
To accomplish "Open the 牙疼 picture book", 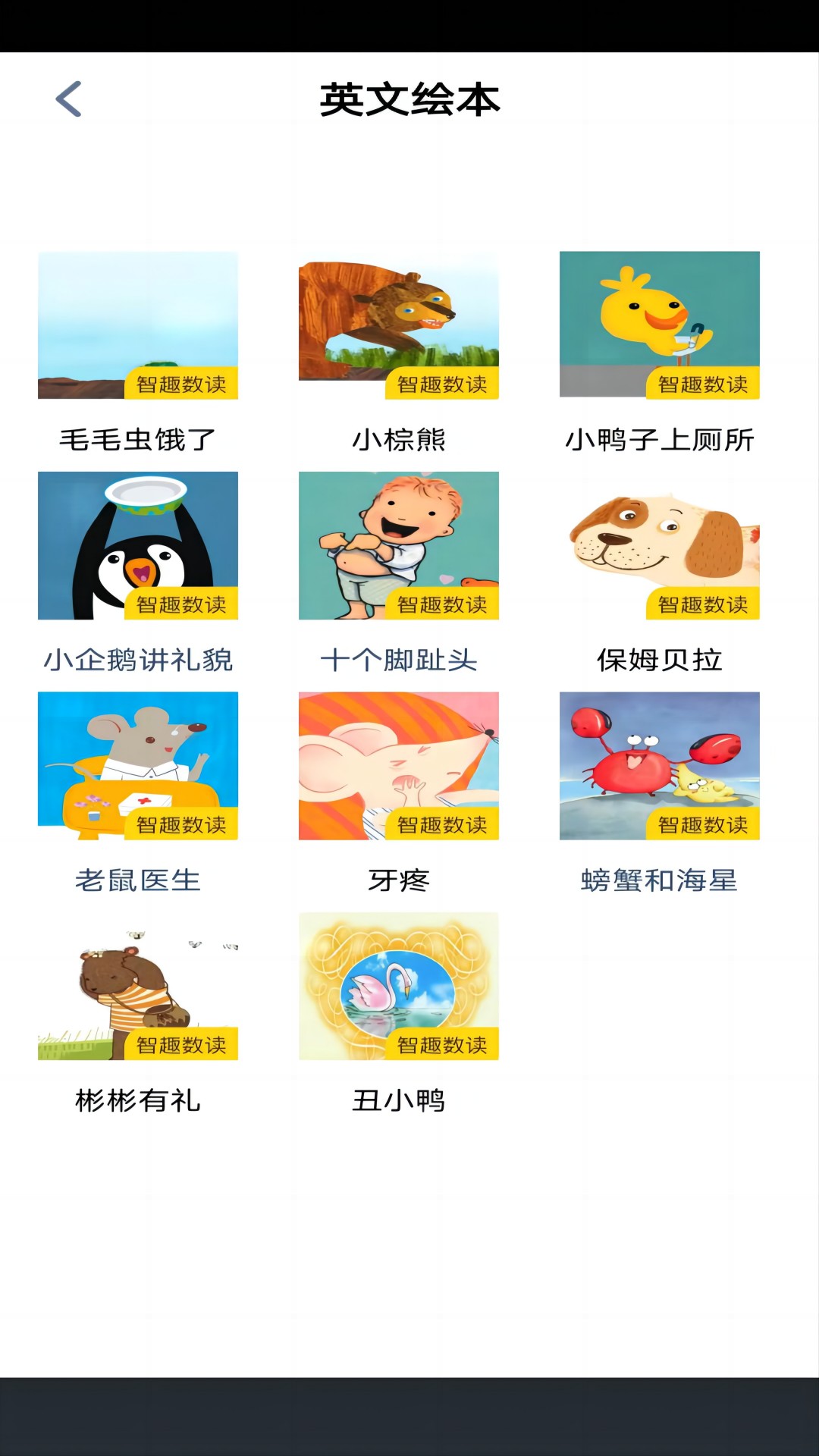I will [x=398, y=766].
